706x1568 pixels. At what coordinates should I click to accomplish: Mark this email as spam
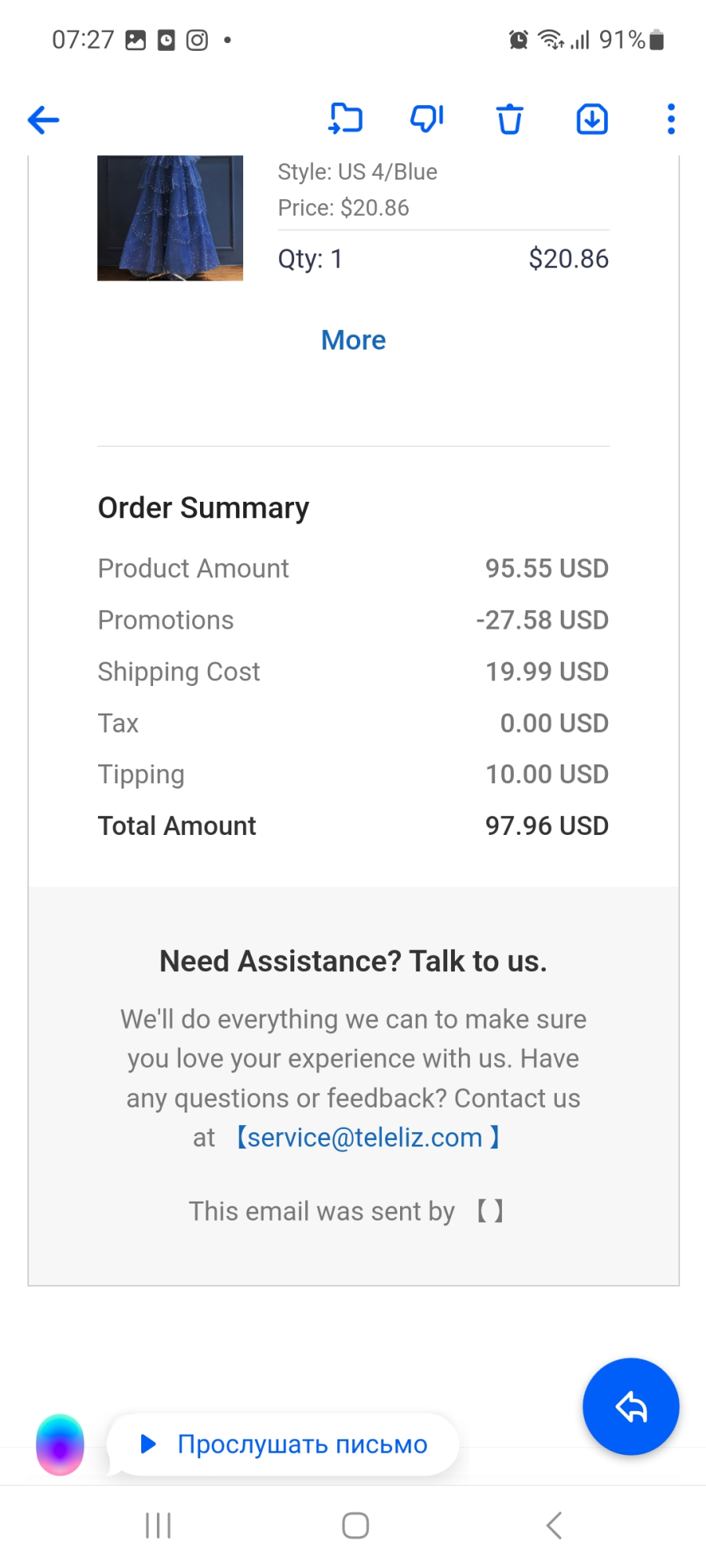click(427, 119)
